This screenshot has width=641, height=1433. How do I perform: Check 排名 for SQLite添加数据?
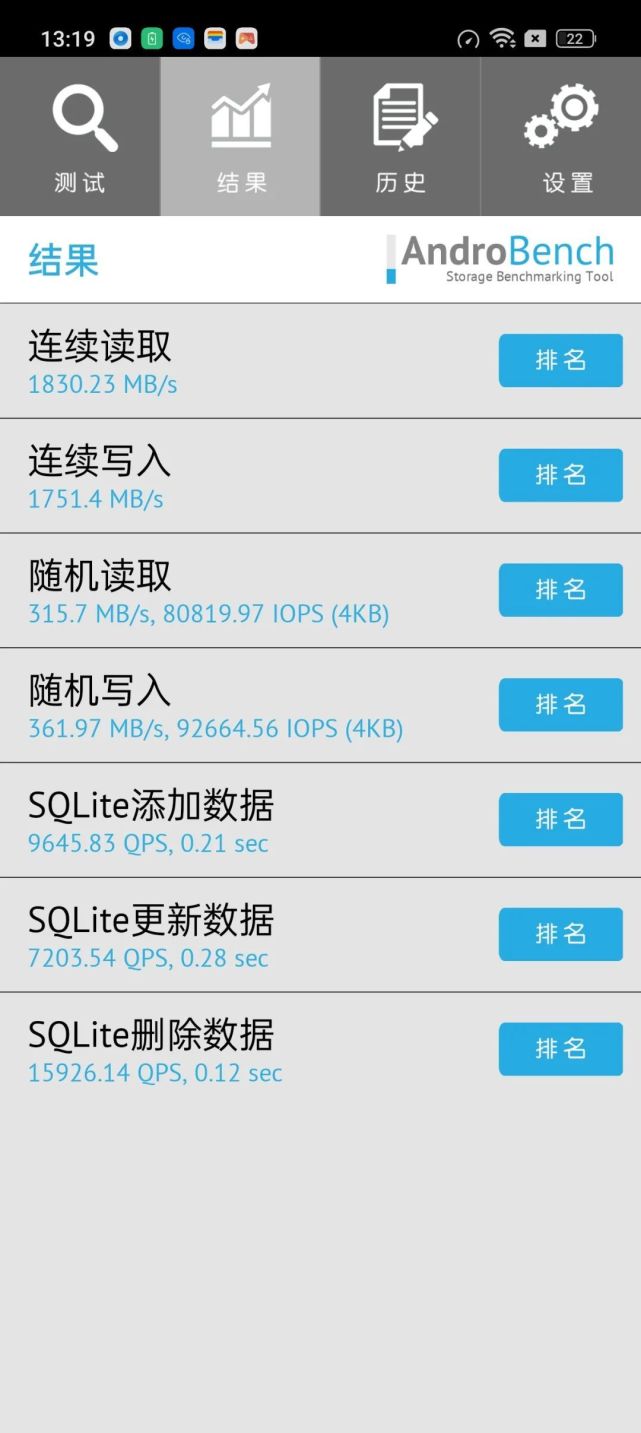click(561, 819)
